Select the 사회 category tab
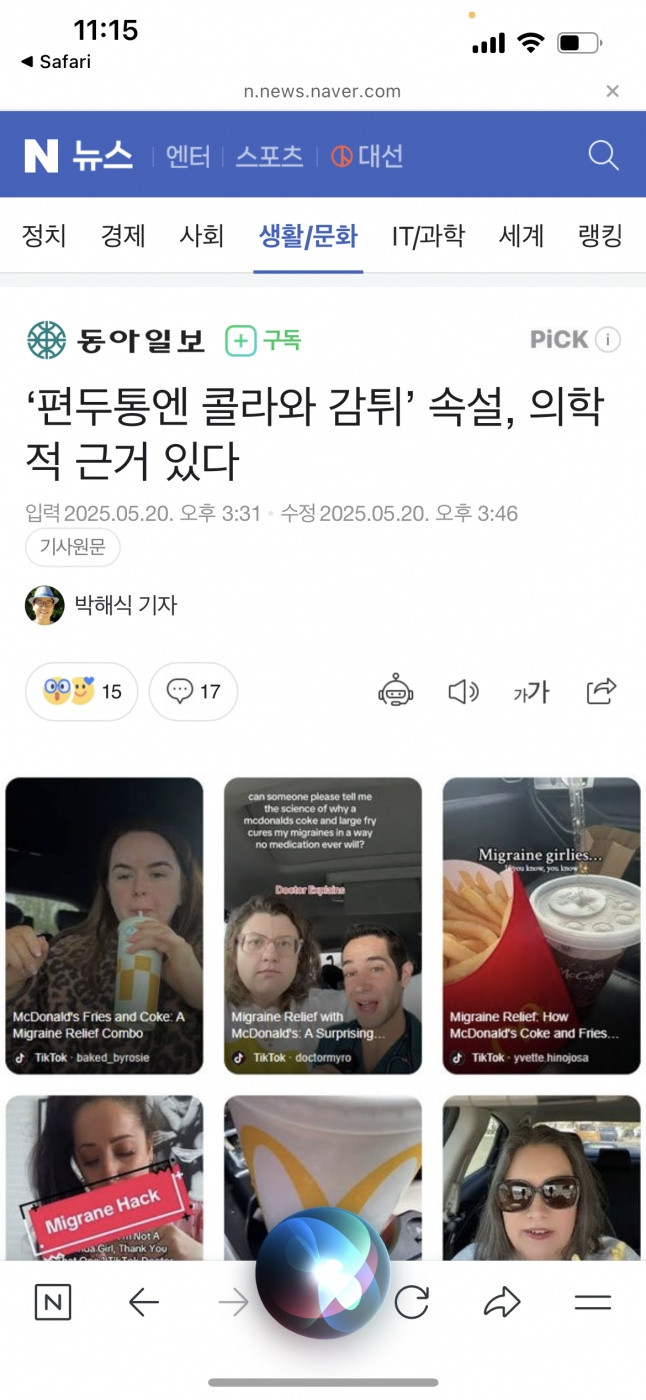 coord(202,236)
